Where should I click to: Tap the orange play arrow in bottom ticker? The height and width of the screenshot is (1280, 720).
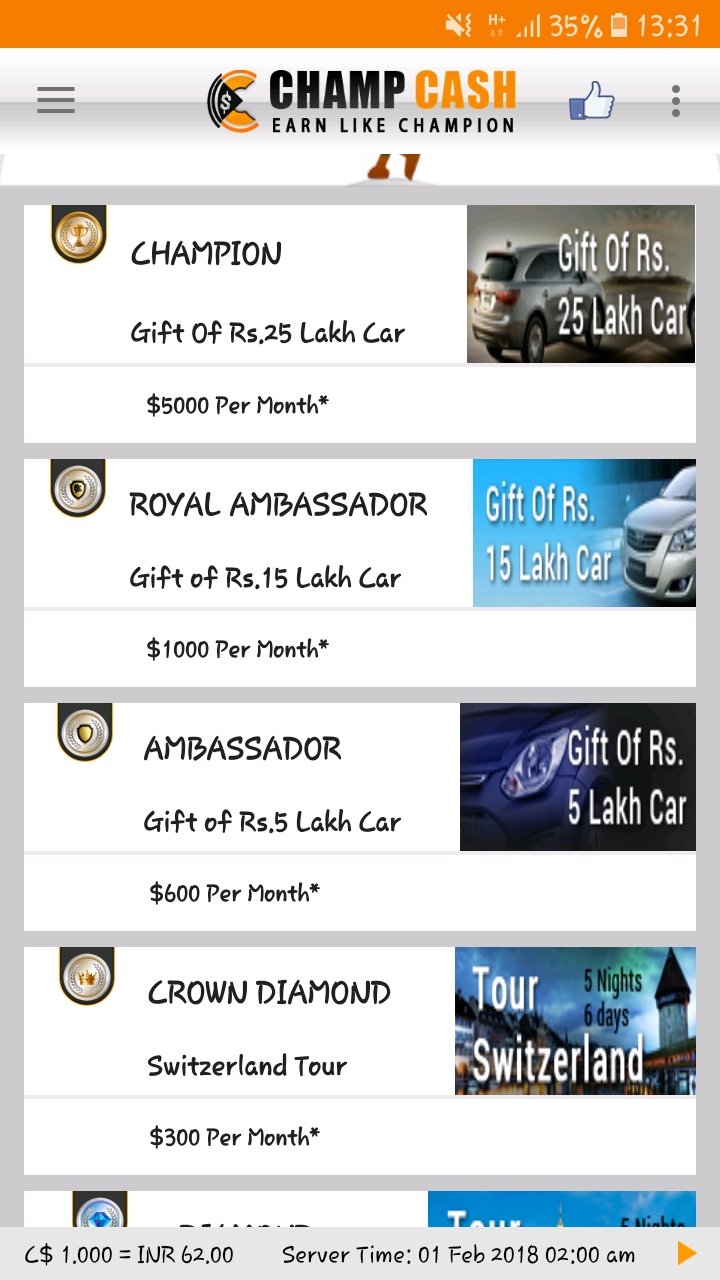tap(687, 1253)
